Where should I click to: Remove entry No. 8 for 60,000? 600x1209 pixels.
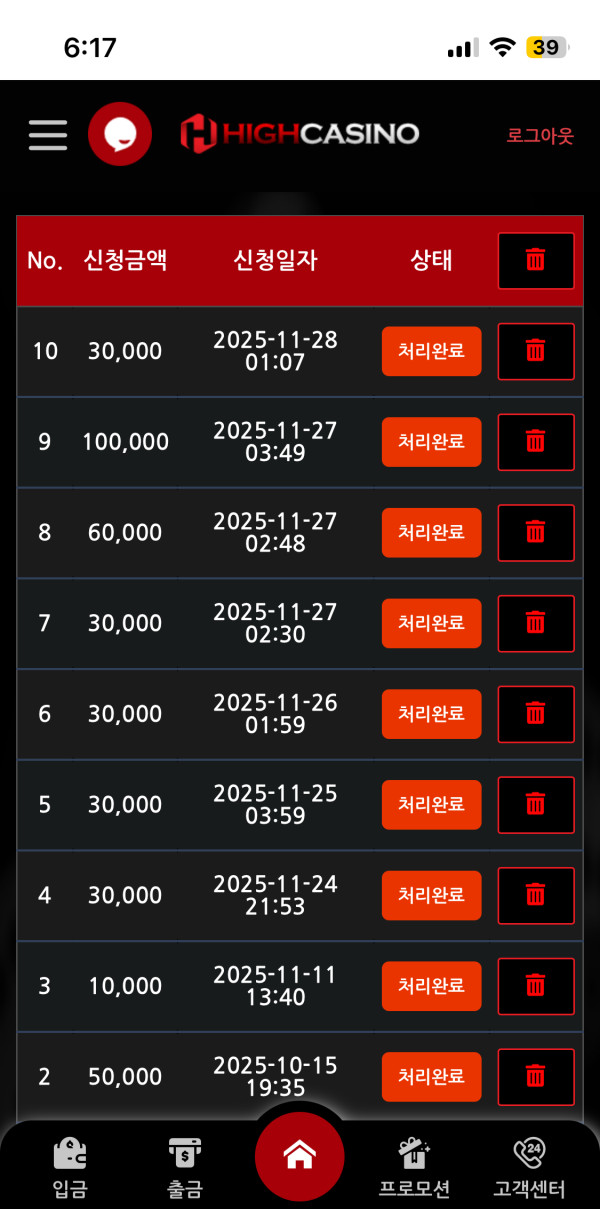tap(536, 533)
